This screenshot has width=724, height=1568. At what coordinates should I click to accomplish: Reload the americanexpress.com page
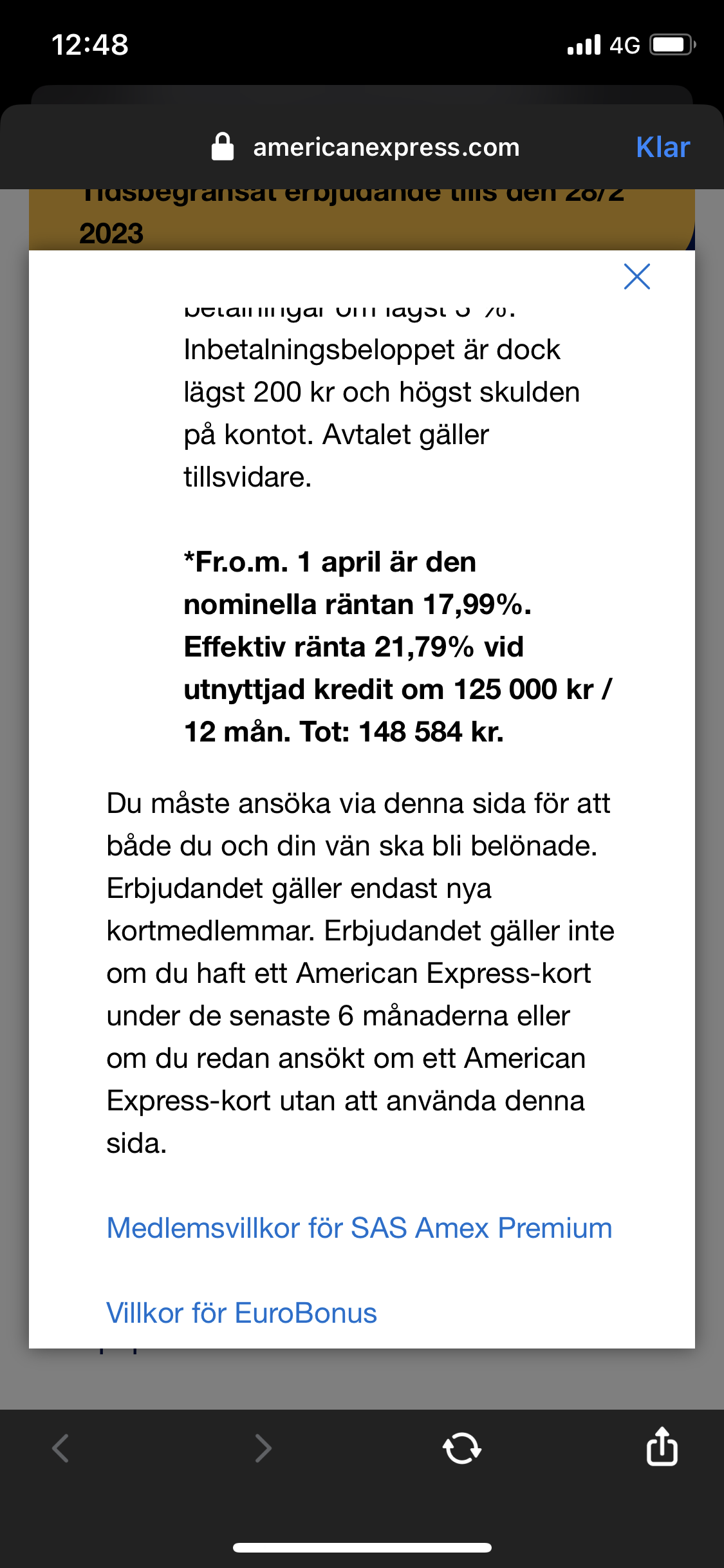tap(461, 1448)
